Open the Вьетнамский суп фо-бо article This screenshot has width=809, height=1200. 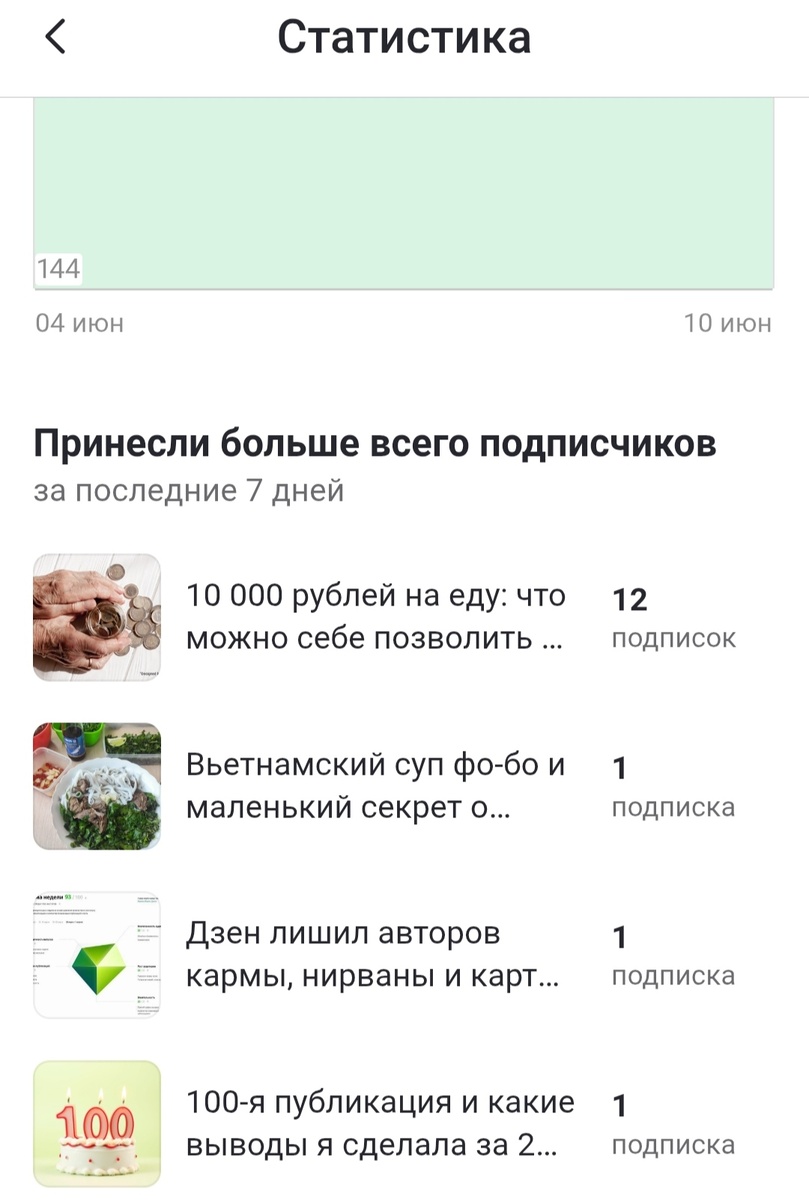[x=376, y=786]
